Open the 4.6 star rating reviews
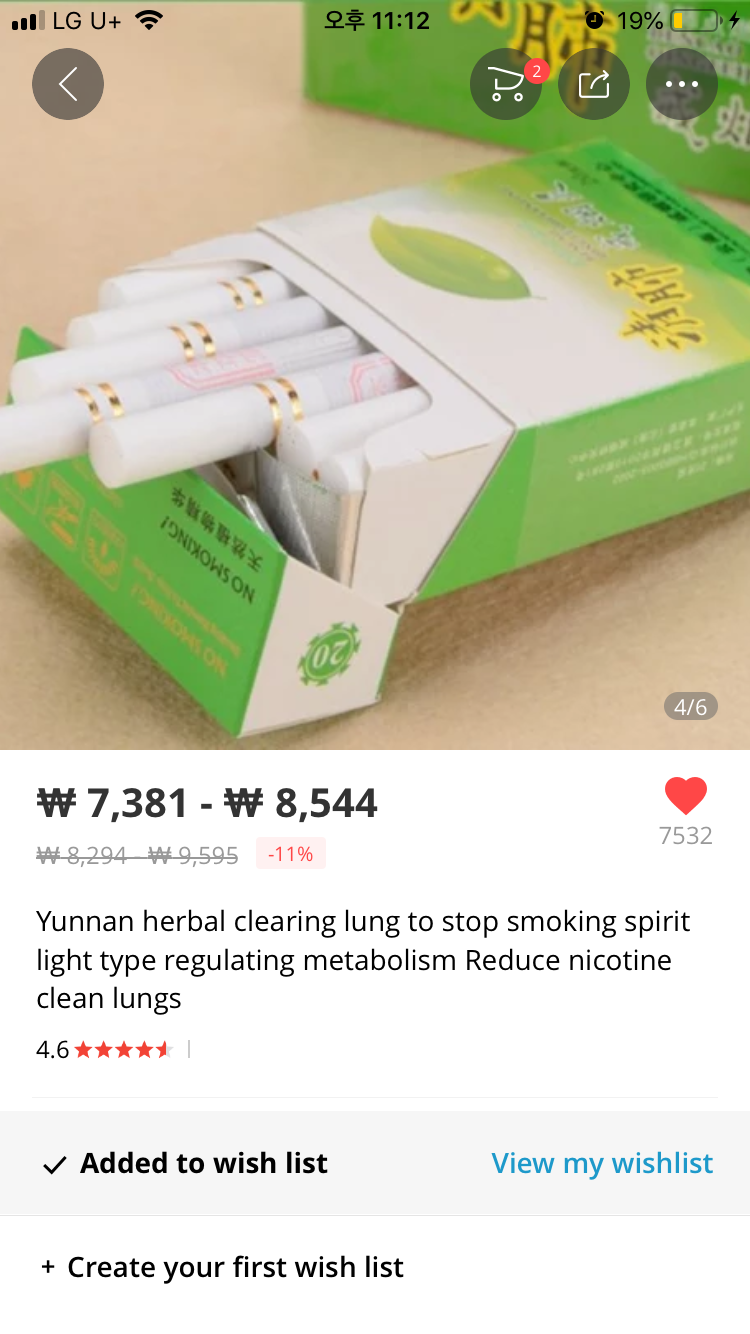This screenshot has width=750, height=1334. click(105, 1049)
